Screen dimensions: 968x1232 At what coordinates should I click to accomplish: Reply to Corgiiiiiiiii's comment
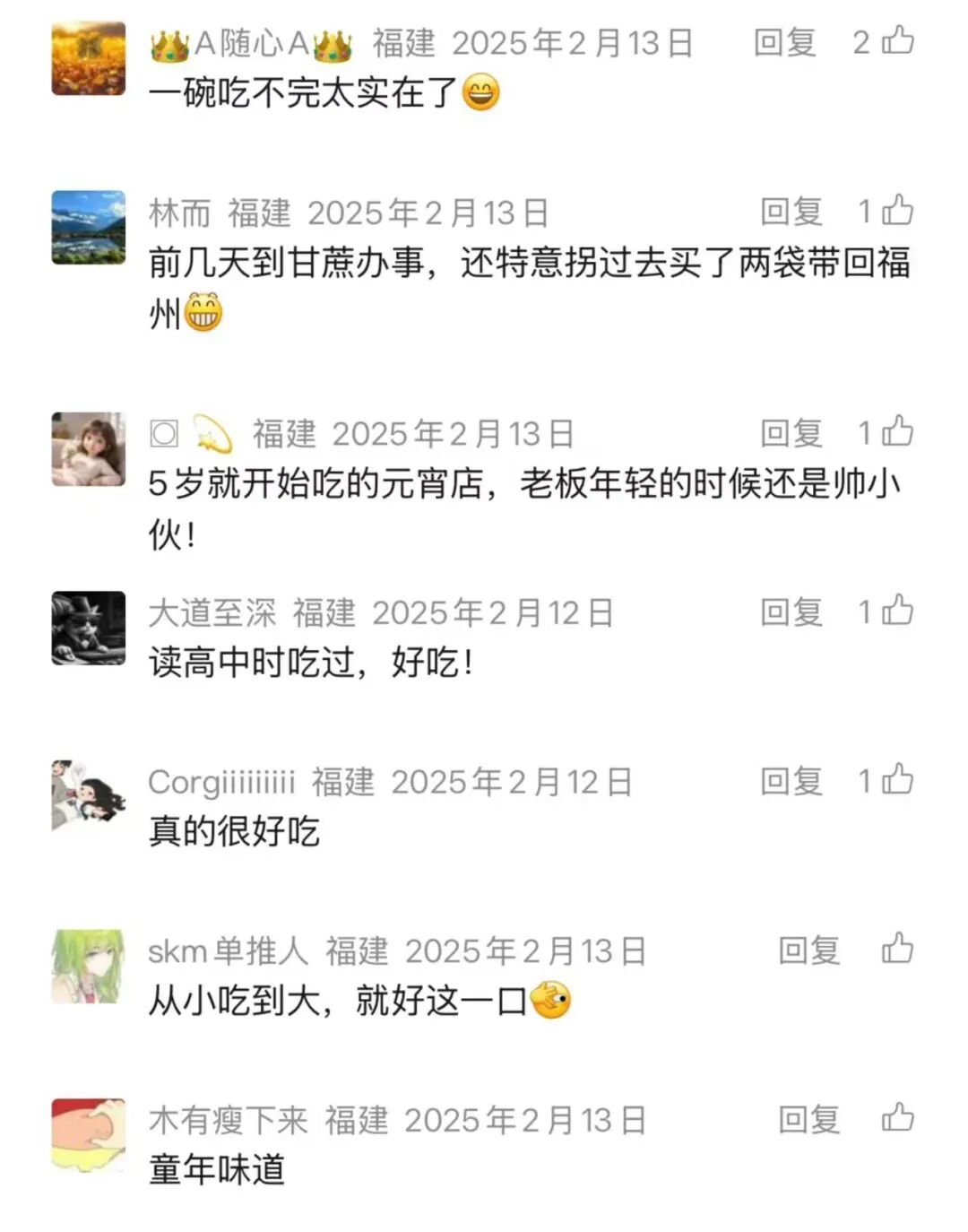pos(791,781)
